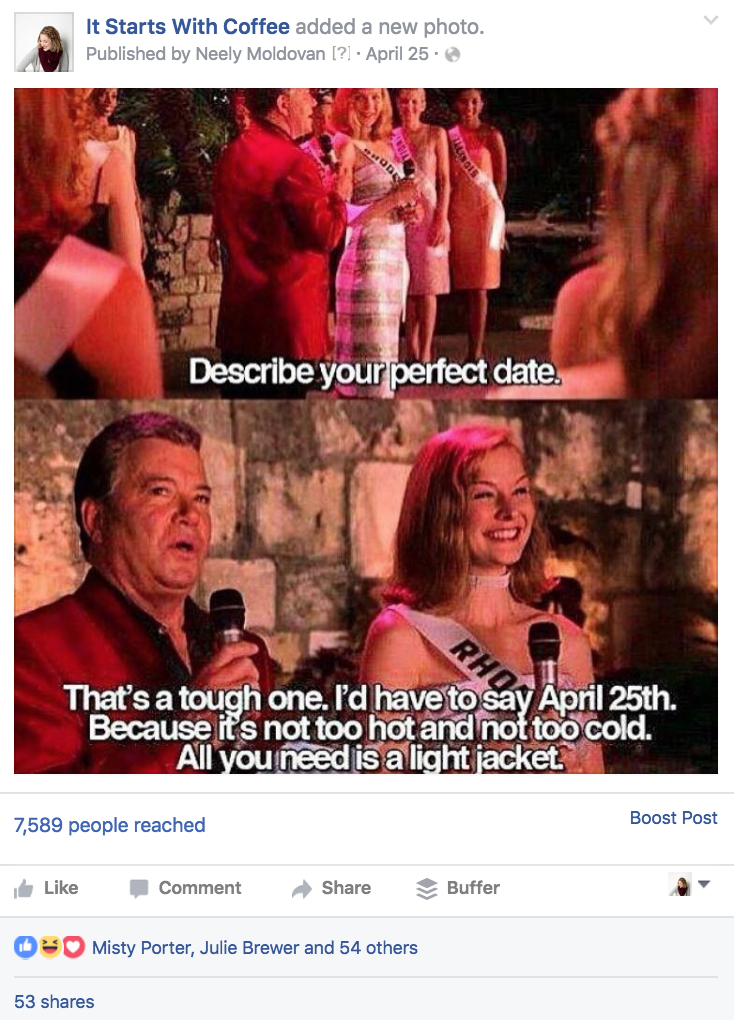Open the post-as identity dropdown
The height and width of the screenshot is (1020, 734).
click(690, 885)
